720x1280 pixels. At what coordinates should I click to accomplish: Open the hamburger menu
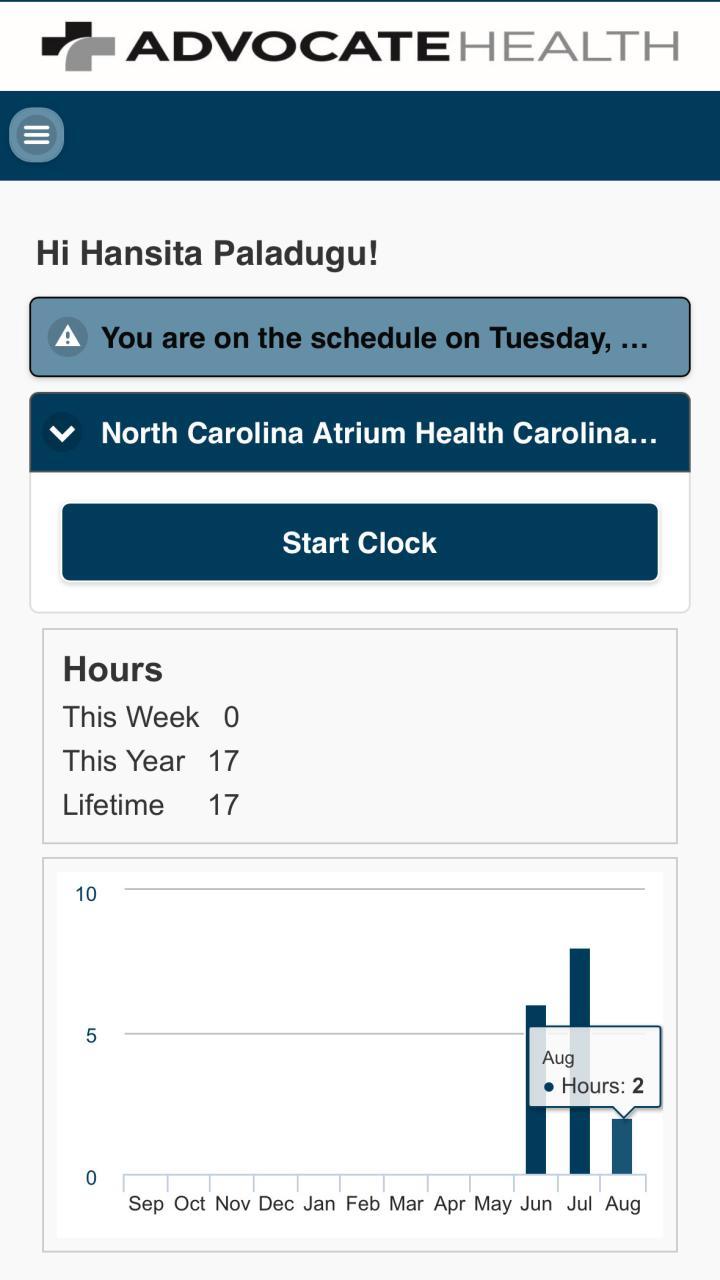click(x=37, y=135)
